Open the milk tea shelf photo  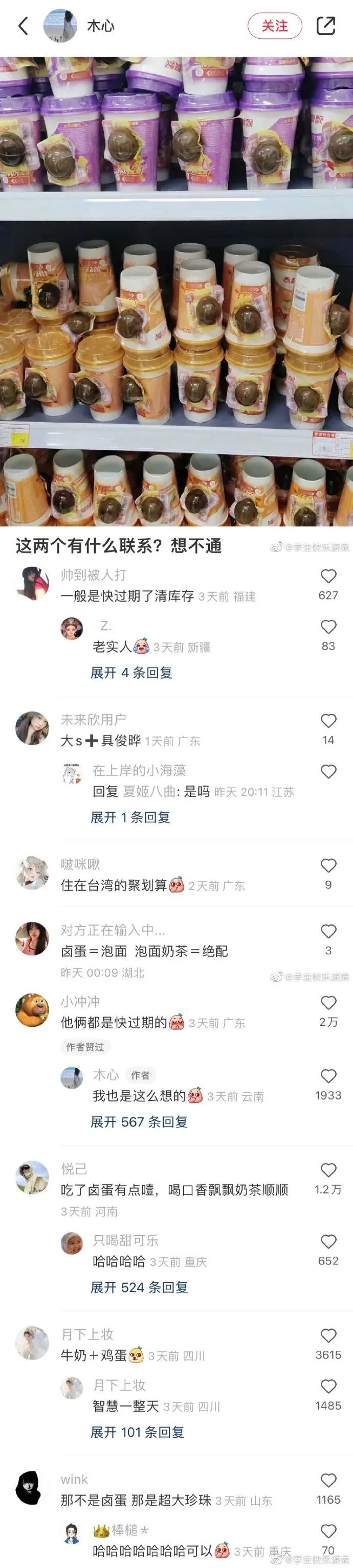coord(176,291)
